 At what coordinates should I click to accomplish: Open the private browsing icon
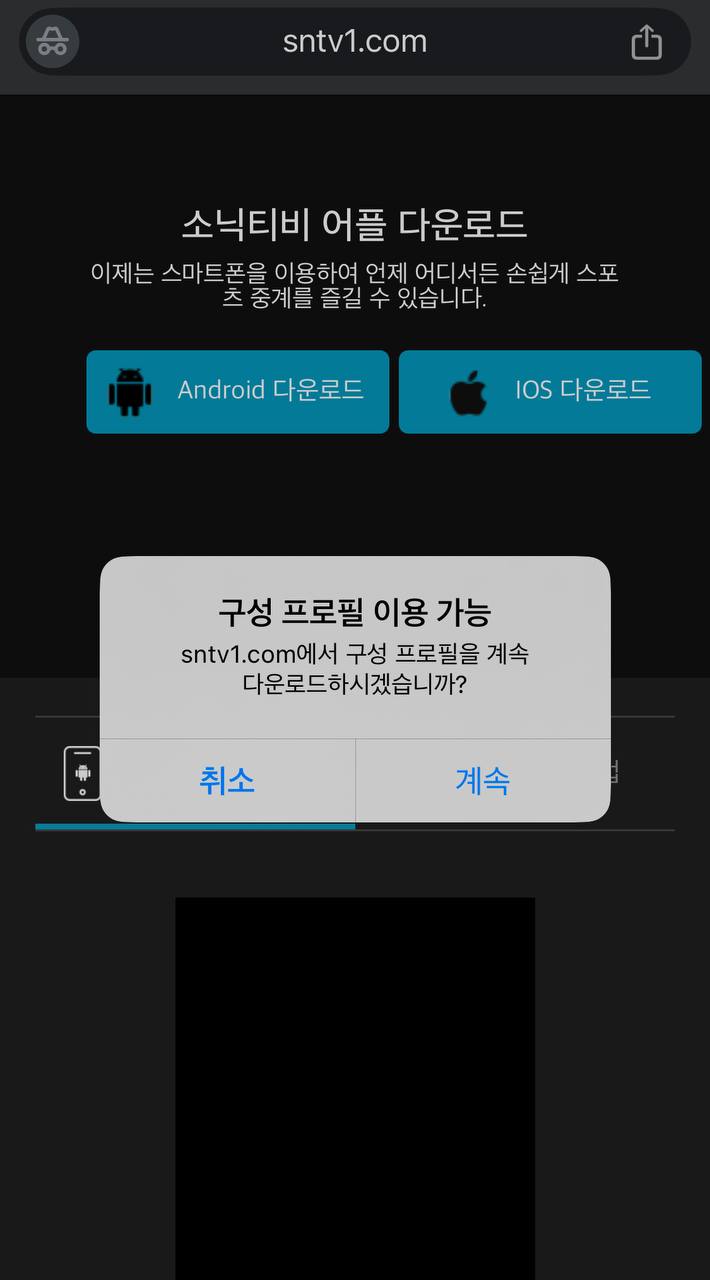click(x=52, y=42)
